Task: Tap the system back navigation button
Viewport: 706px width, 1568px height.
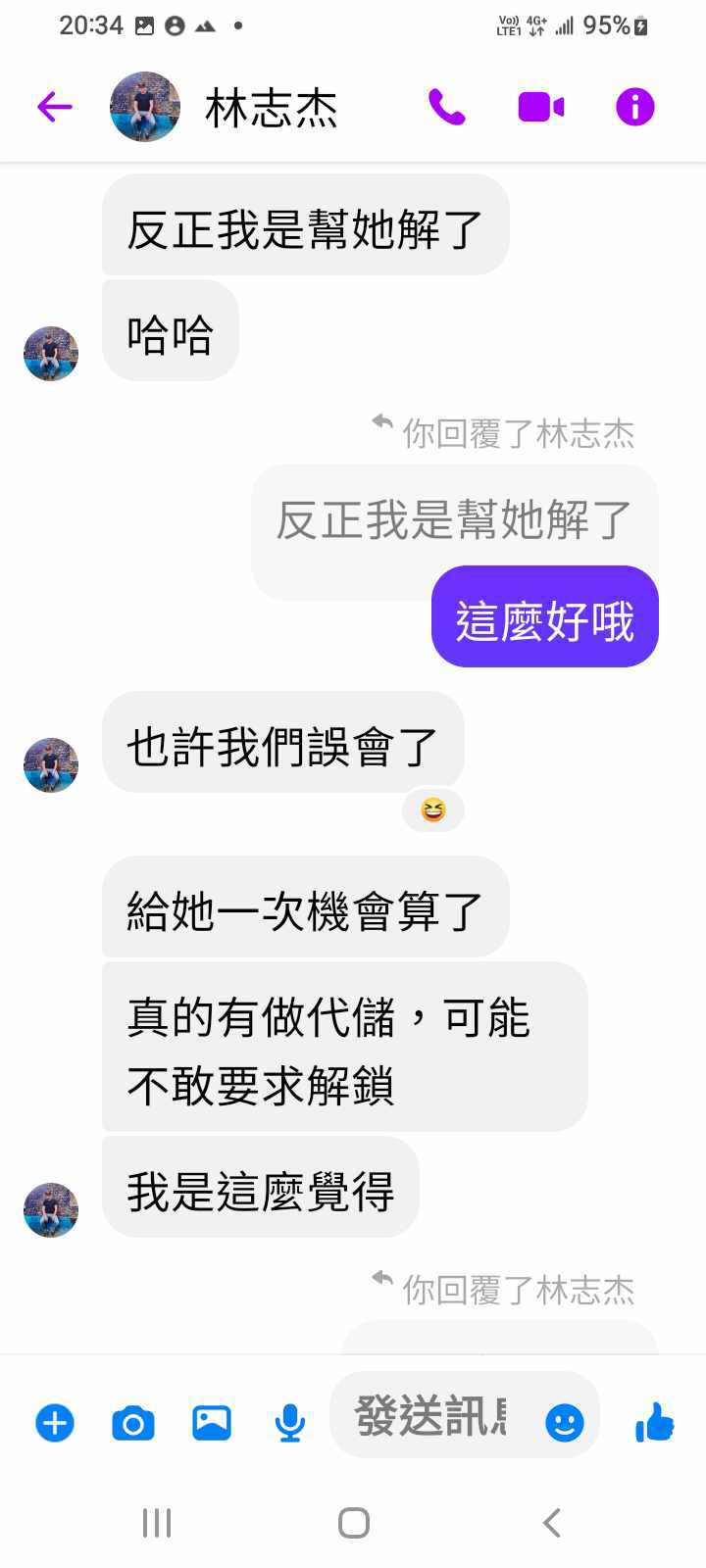Action: pos(551,1522)
